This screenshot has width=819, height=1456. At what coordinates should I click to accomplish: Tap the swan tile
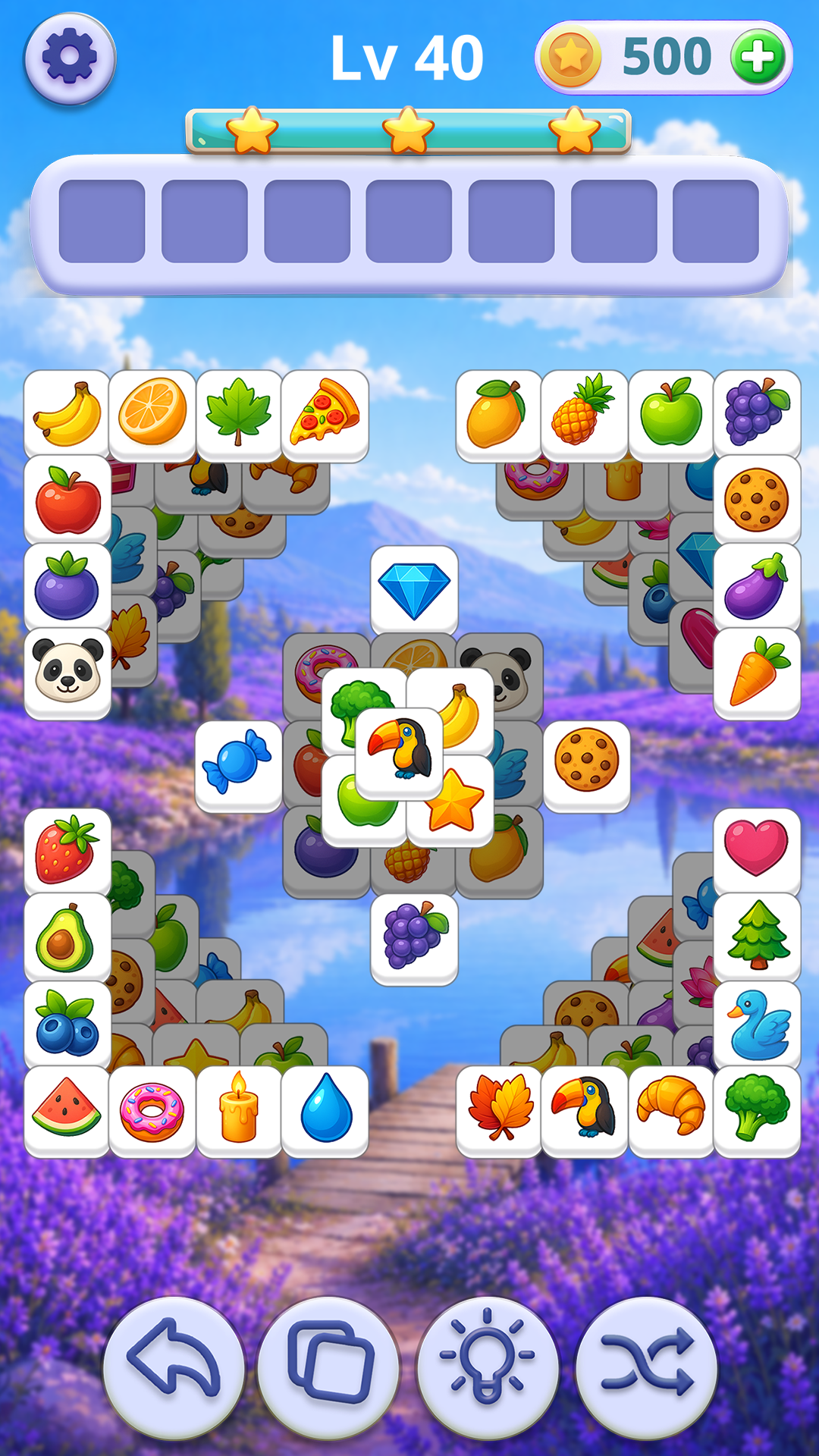point(757,1026)
